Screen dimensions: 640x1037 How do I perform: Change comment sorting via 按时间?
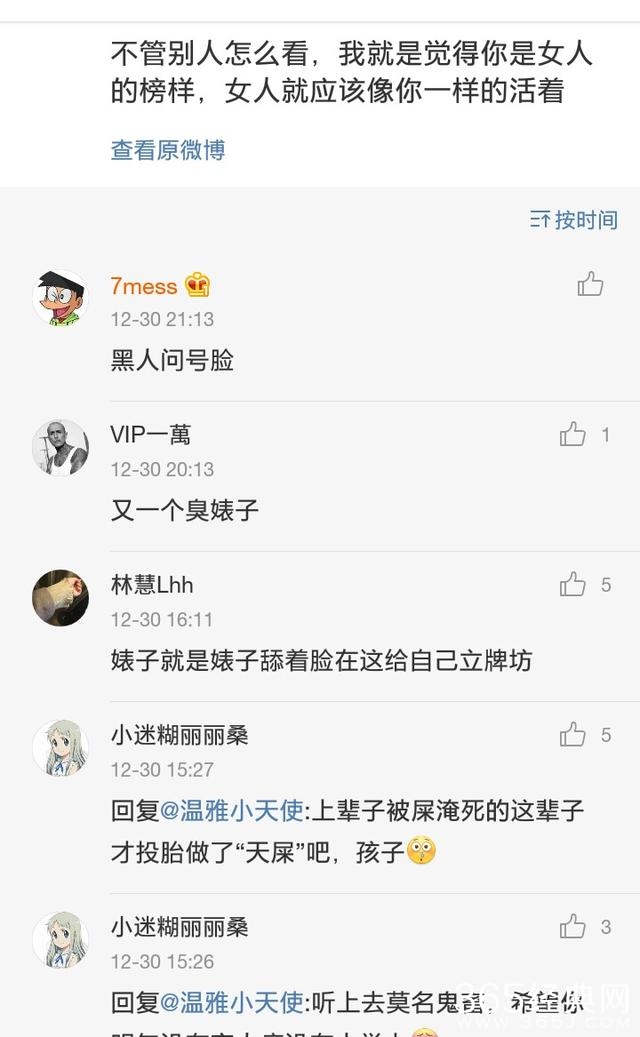pos(574,220)
